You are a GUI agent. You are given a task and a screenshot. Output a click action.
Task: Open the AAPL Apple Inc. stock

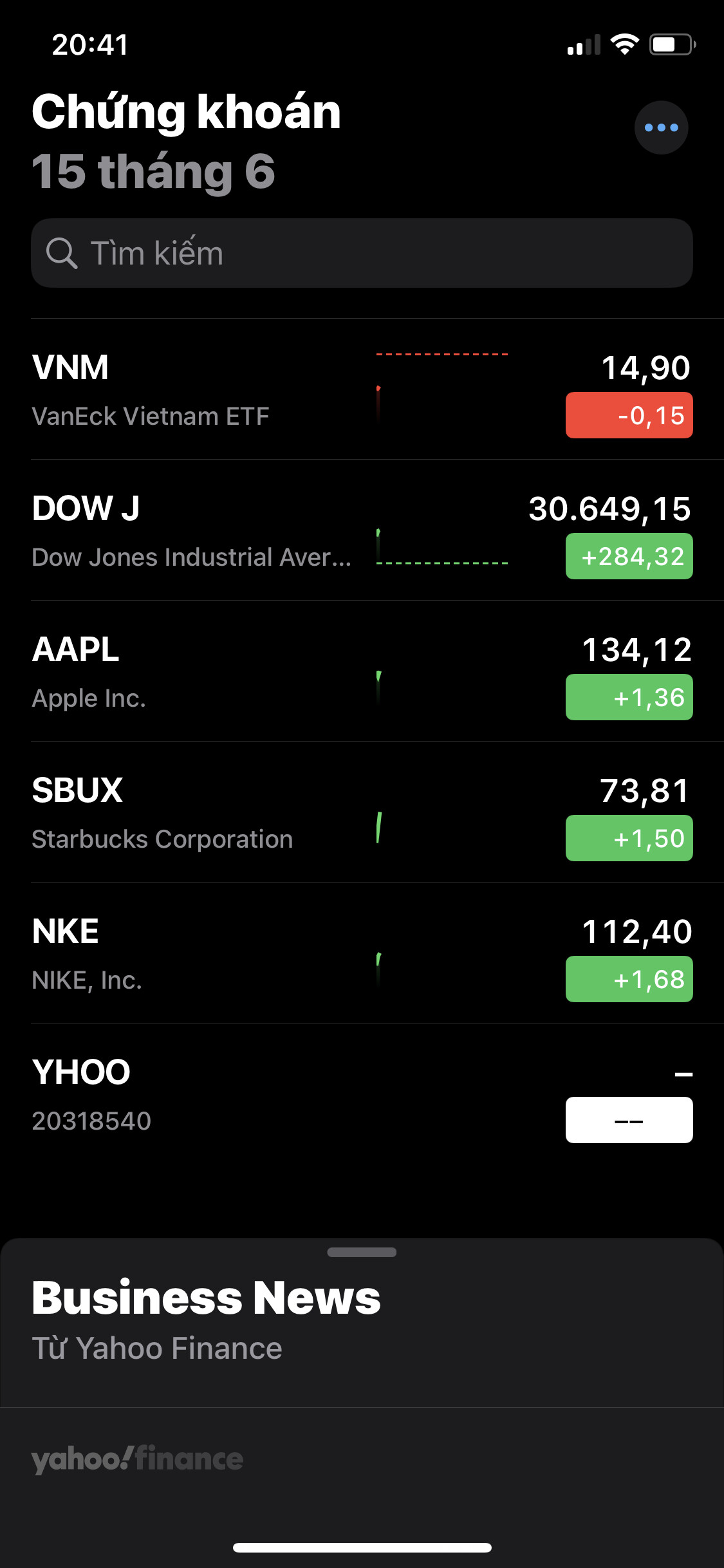coord(193,671)
